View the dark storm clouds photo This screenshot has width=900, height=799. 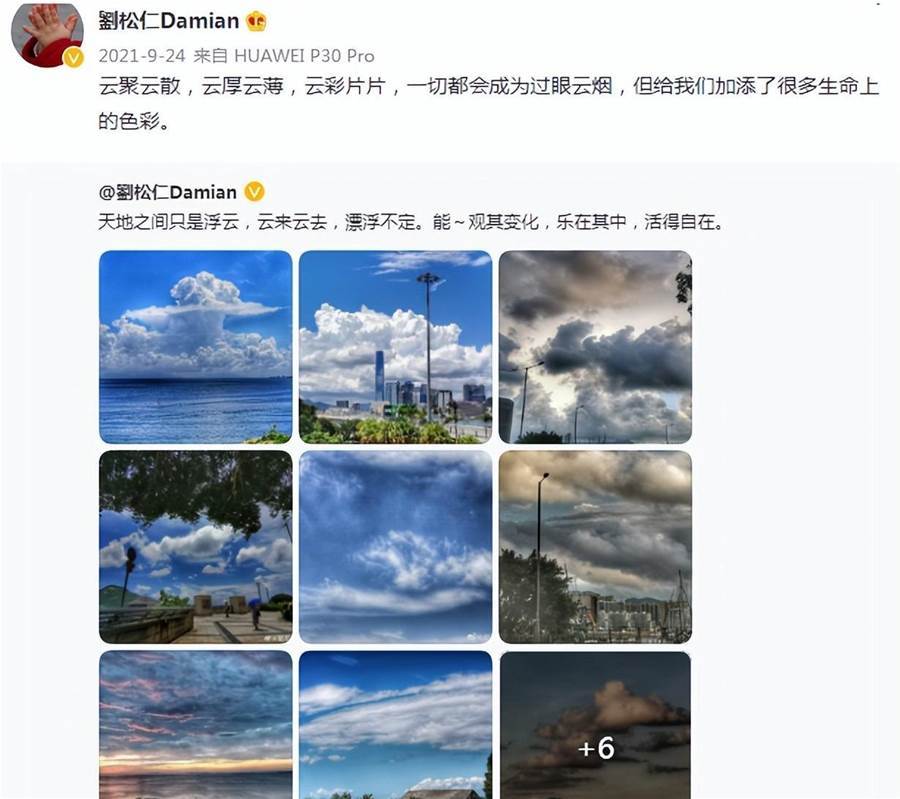[595, 346]
